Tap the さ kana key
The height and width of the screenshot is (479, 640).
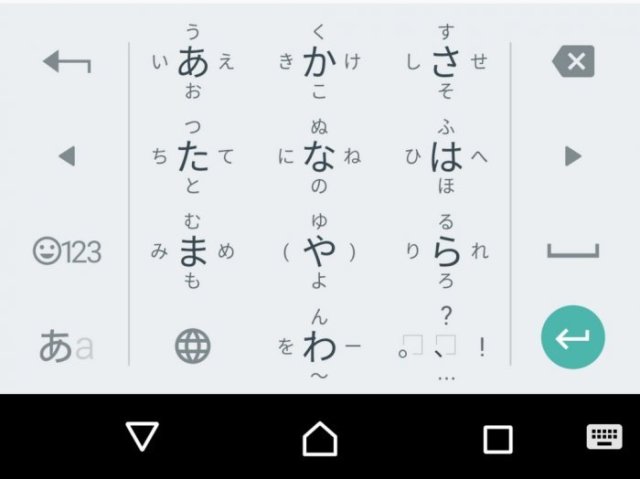tap(446, 62)
